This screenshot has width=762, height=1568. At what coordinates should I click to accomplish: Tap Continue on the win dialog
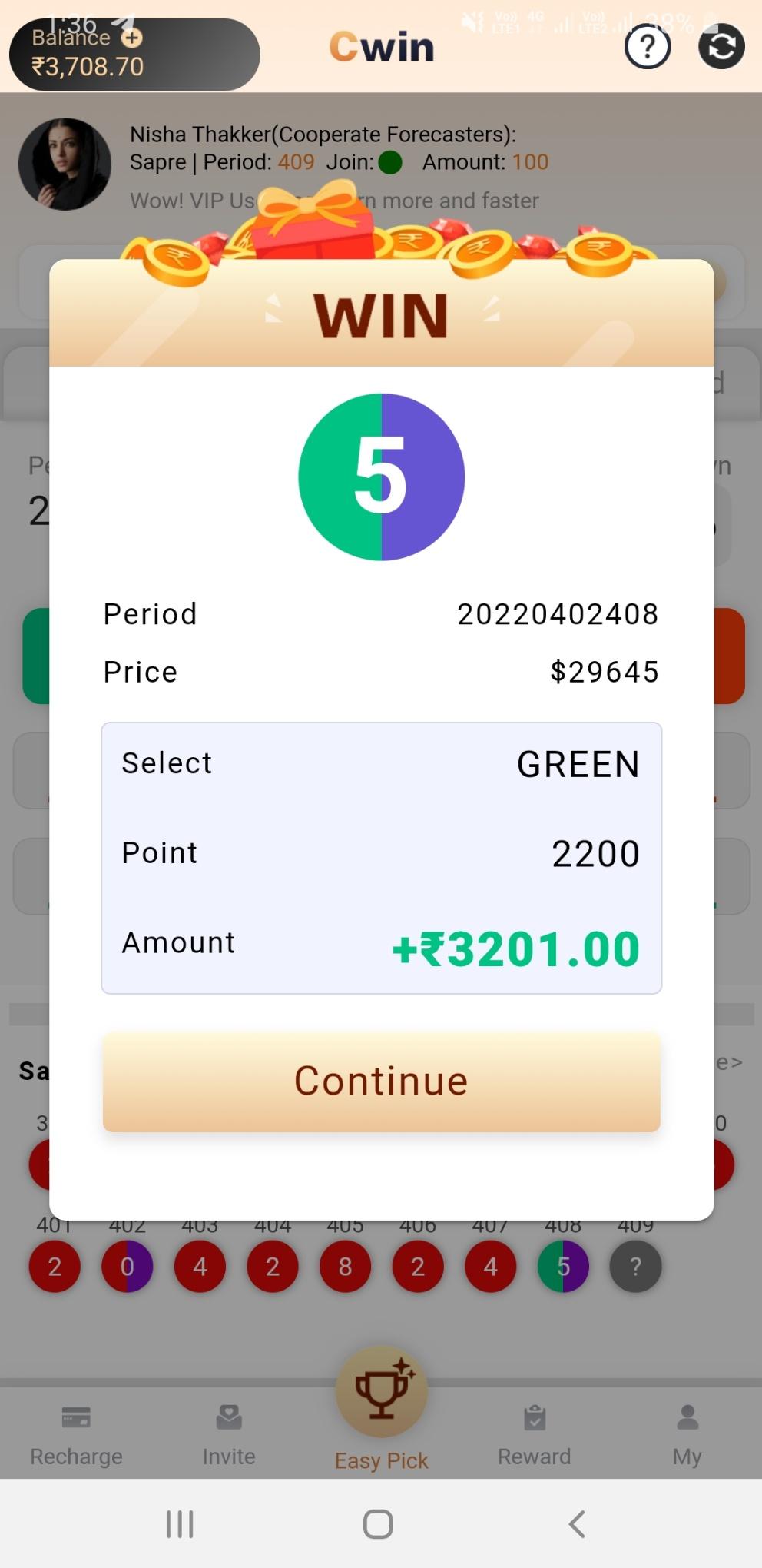(381, 1081)
